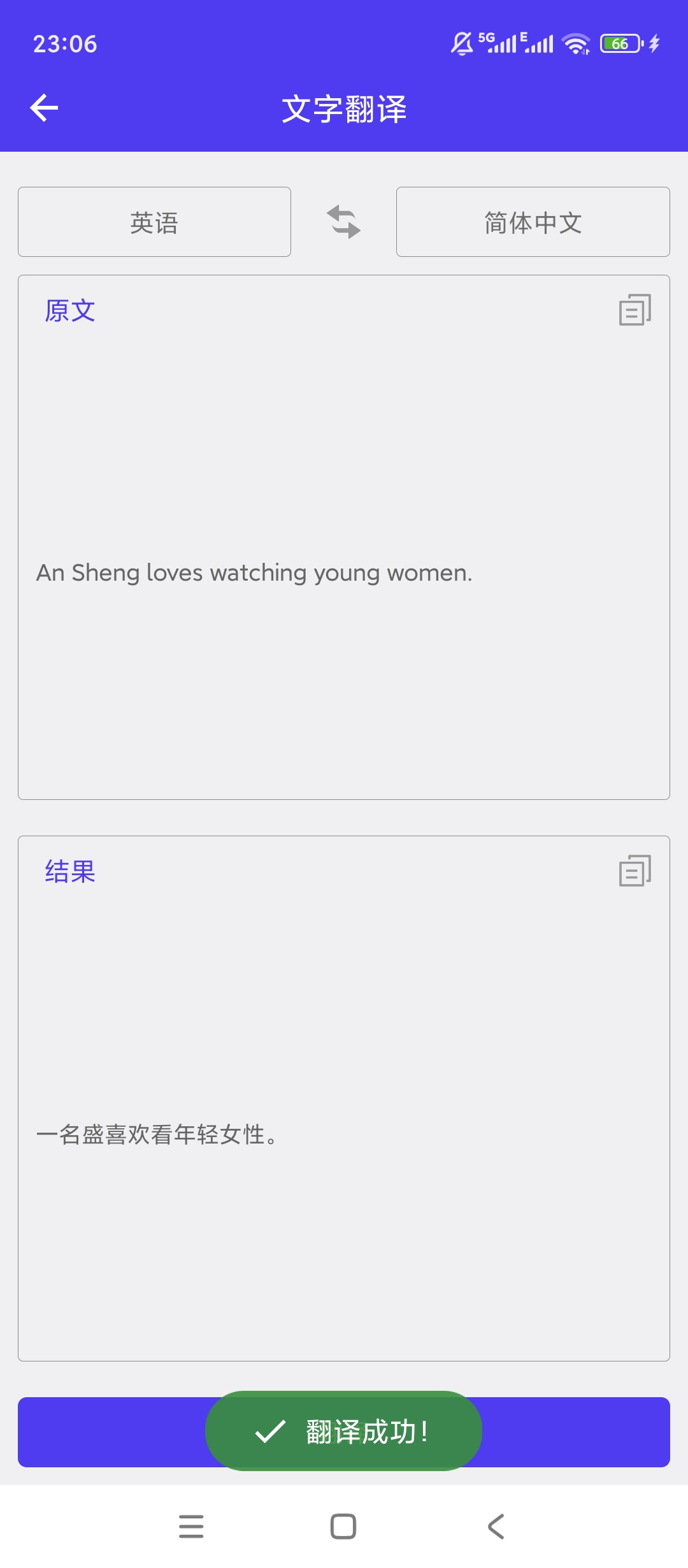The image size is (688, 1568).
Task: Select the 结果 section label
Action: 69,872
